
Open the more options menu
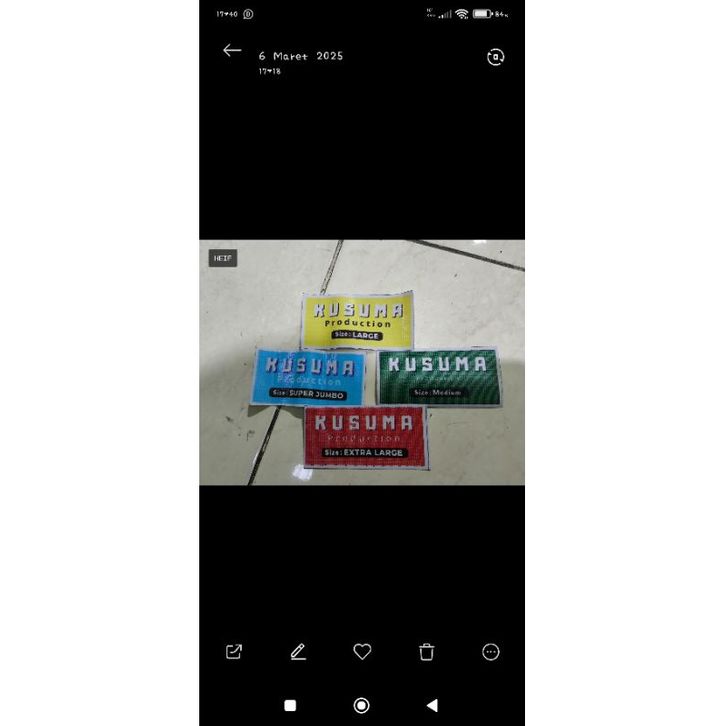pos(491,652)
